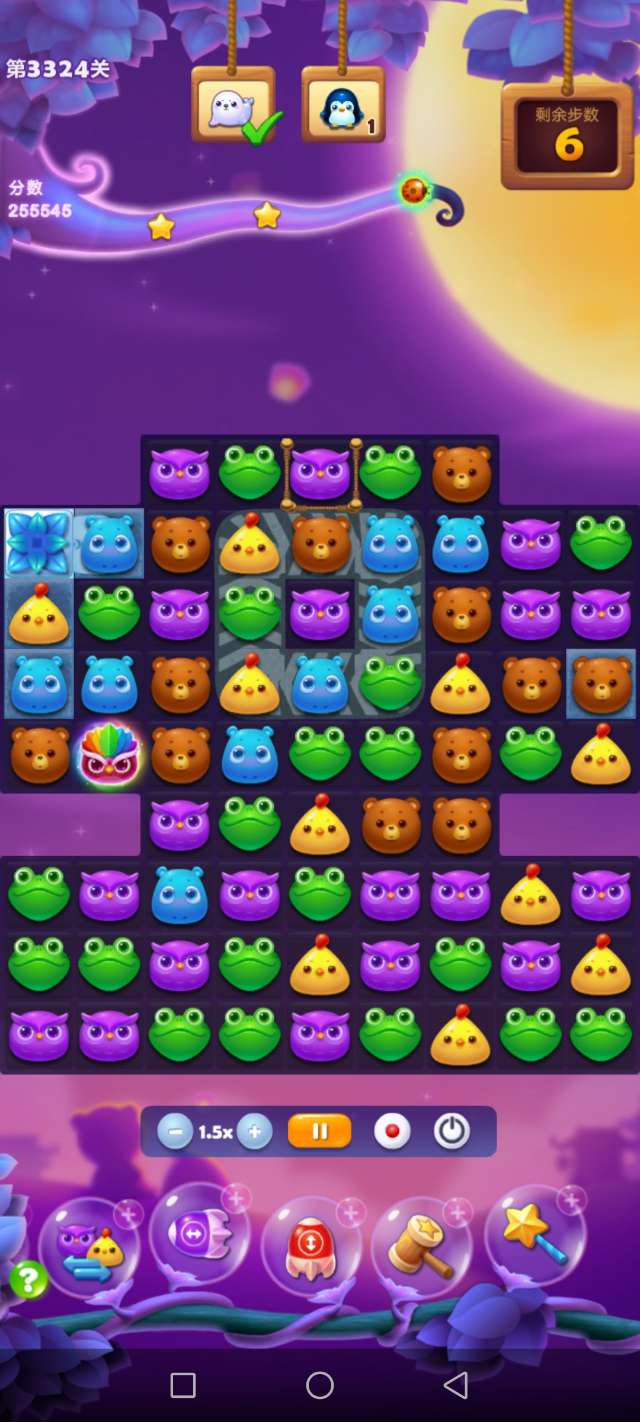This screenshot has width=640, height=1422.
Task: Start recording with the red dot button
Action: [392, 1132]
